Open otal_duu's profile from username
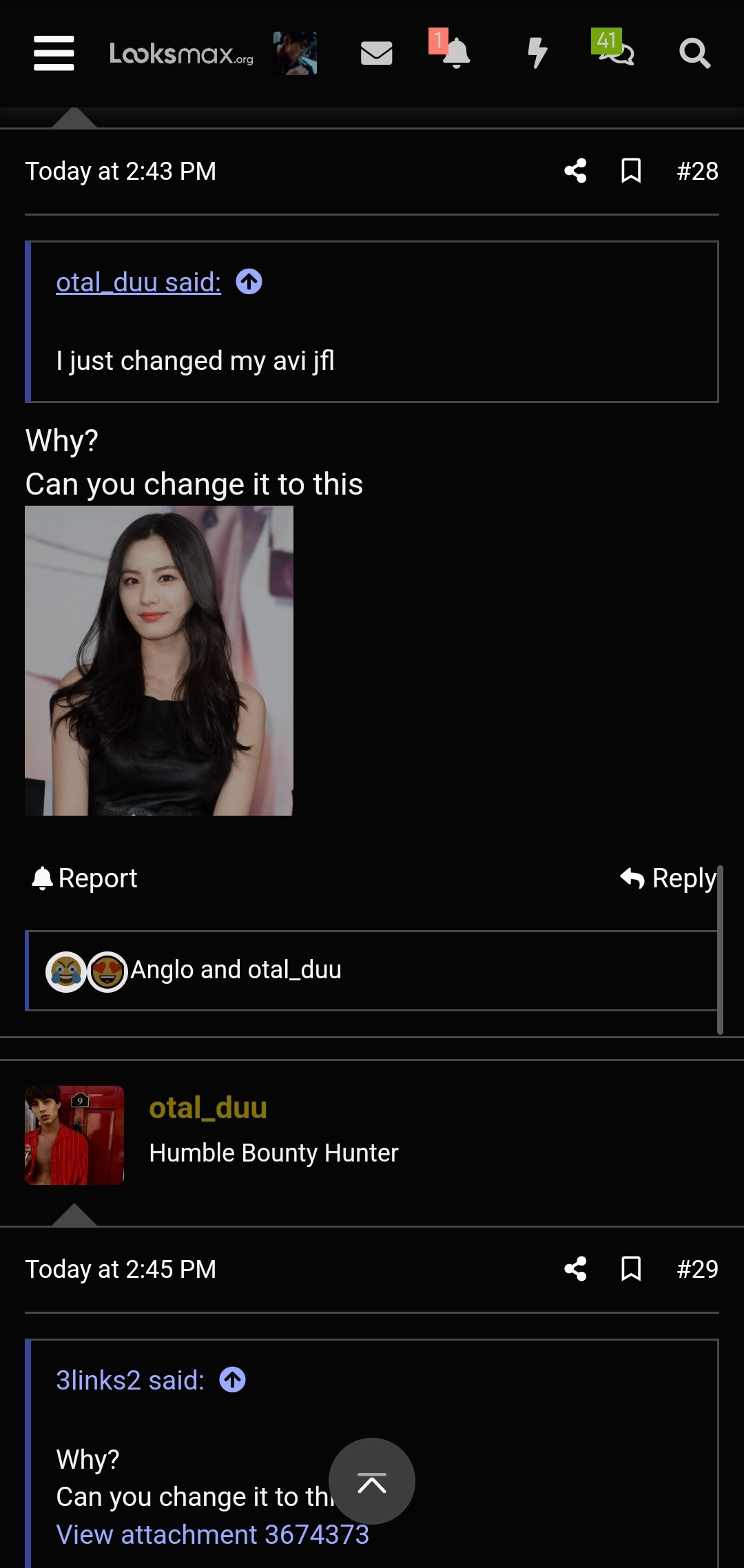 tap(208, 1108)
